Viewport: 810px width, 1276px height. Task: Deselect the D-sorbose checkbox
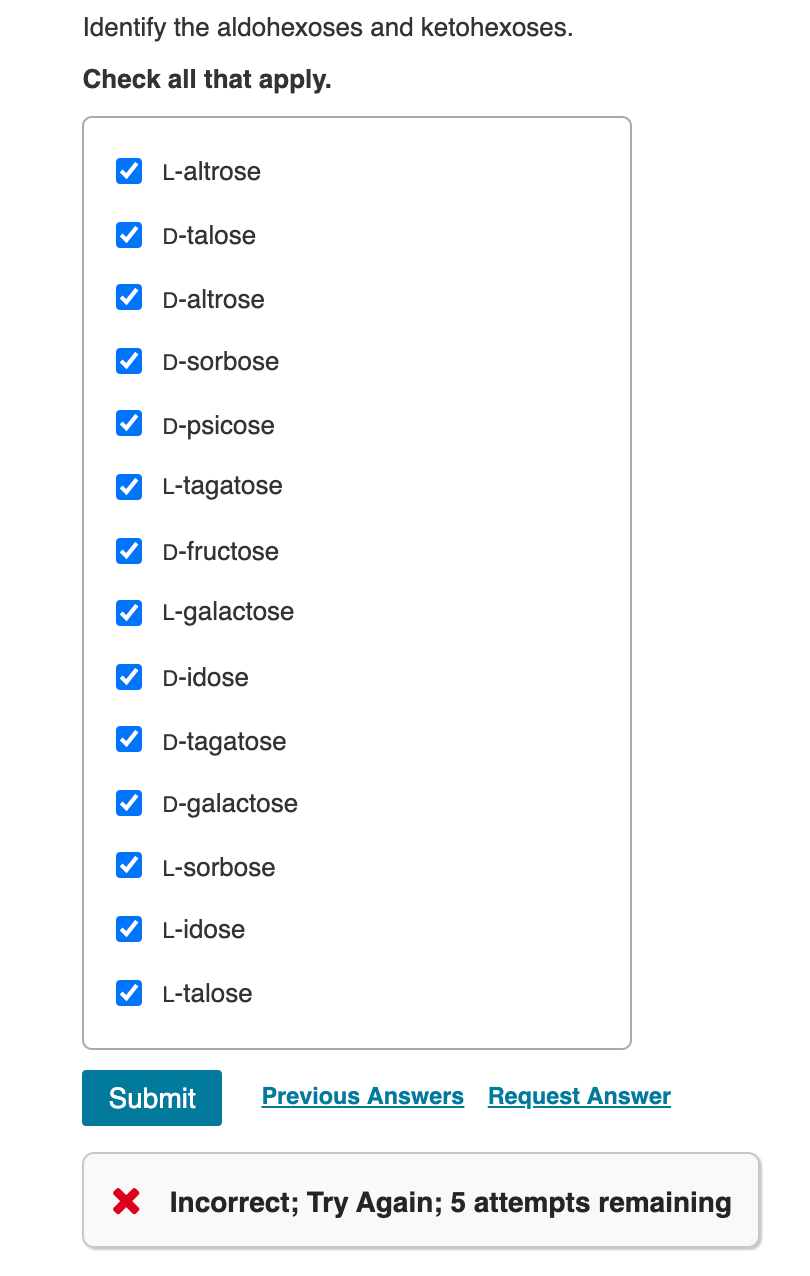coord(129,361)
